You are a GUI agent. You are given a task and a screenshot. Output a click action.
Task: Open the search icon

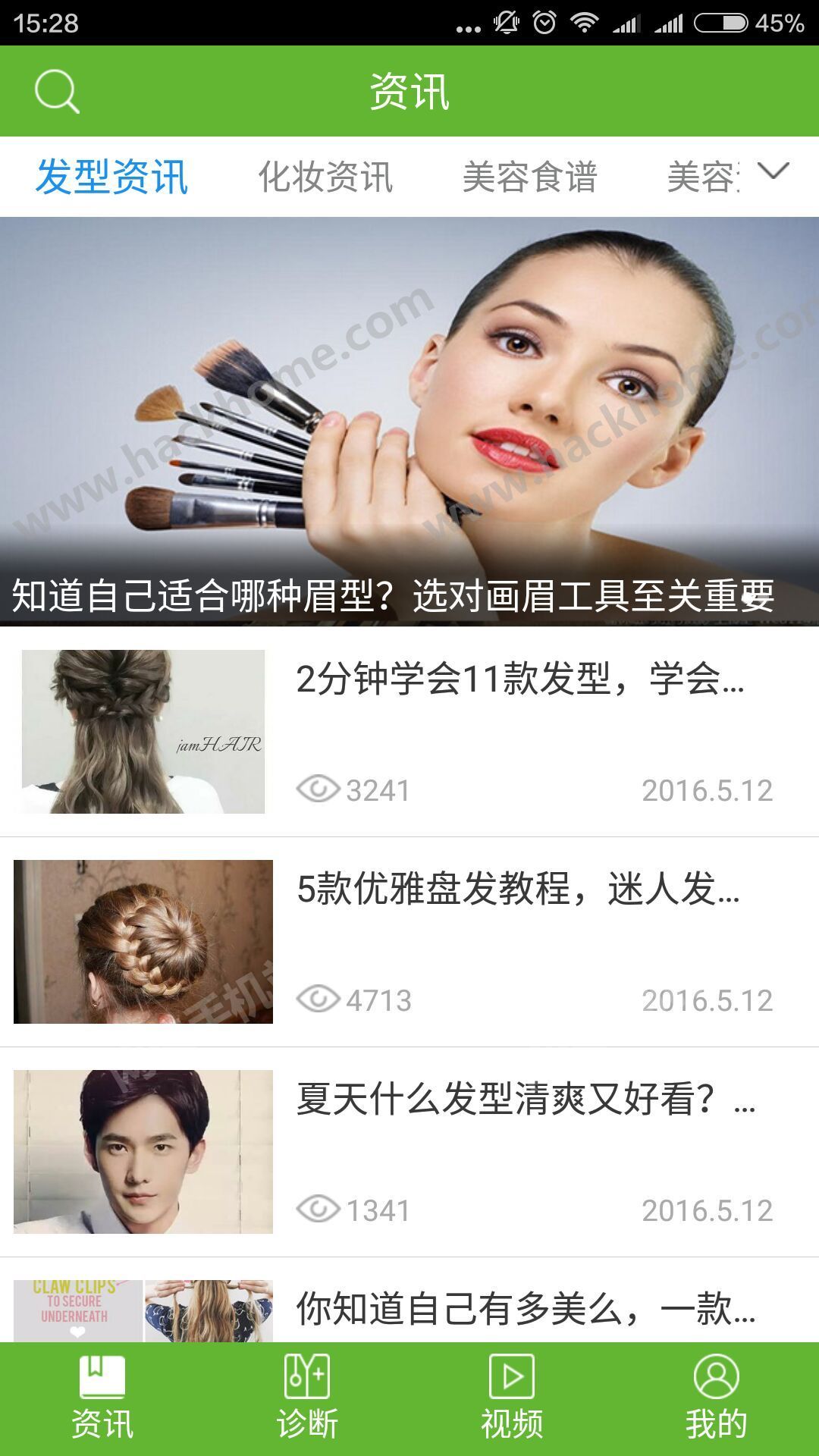pyautogui.click(x=57, y=92)
